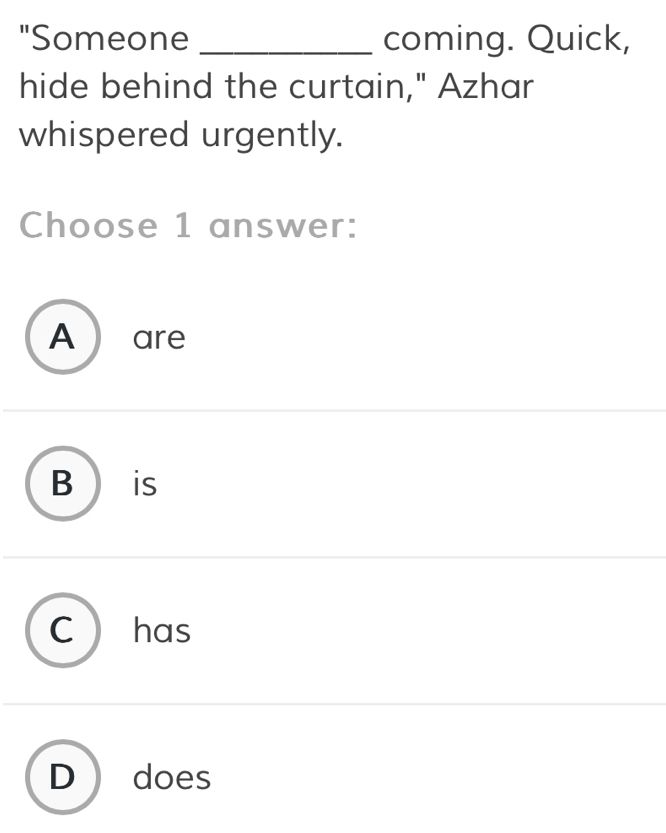Select answer A 'are'
The width and height of the screenshot is (666, 833).
pyautogui.click(x=63, y=337)
